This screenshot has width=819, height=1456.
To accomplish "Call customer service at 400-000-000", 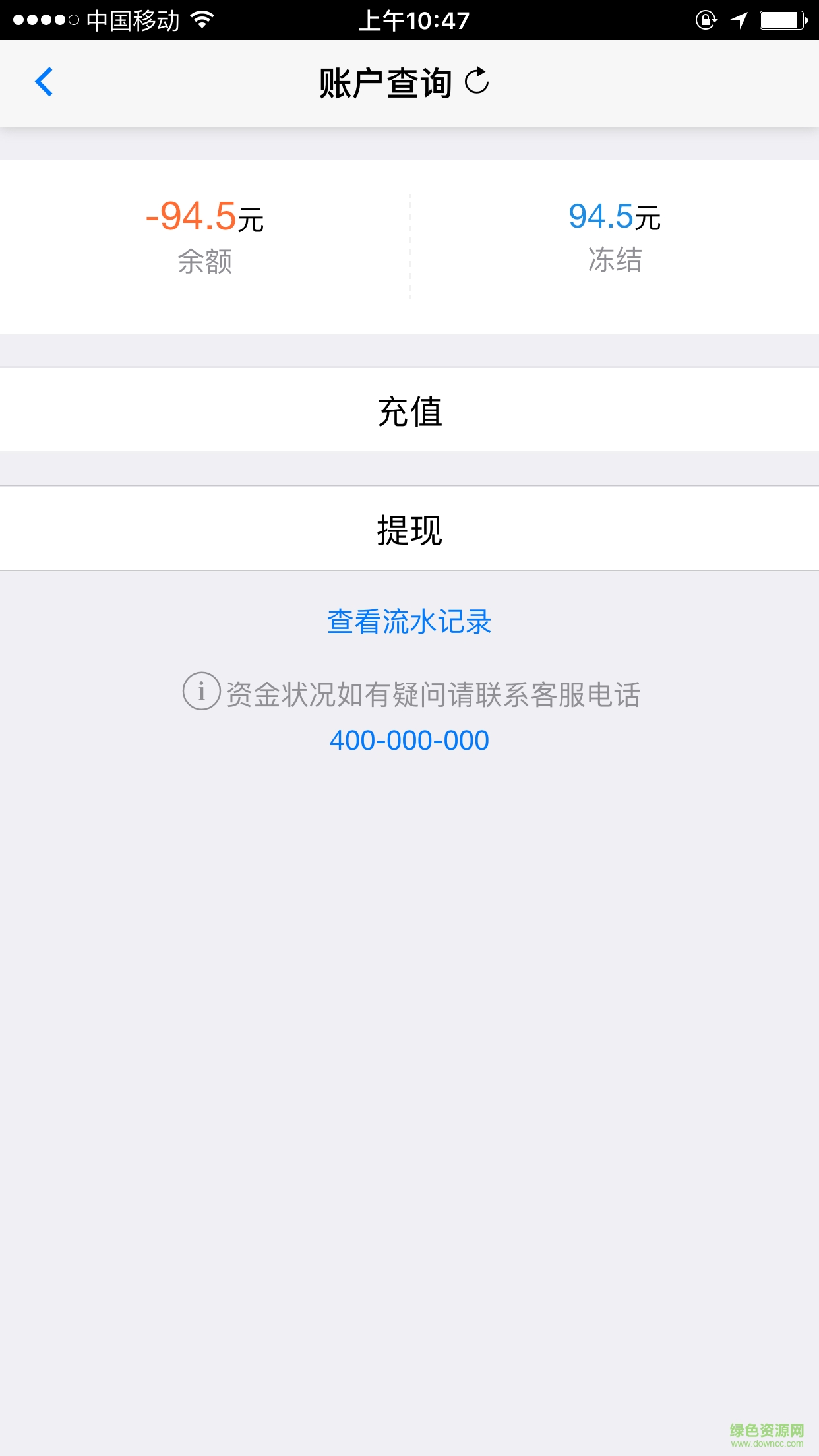I will tap(409, 741).
